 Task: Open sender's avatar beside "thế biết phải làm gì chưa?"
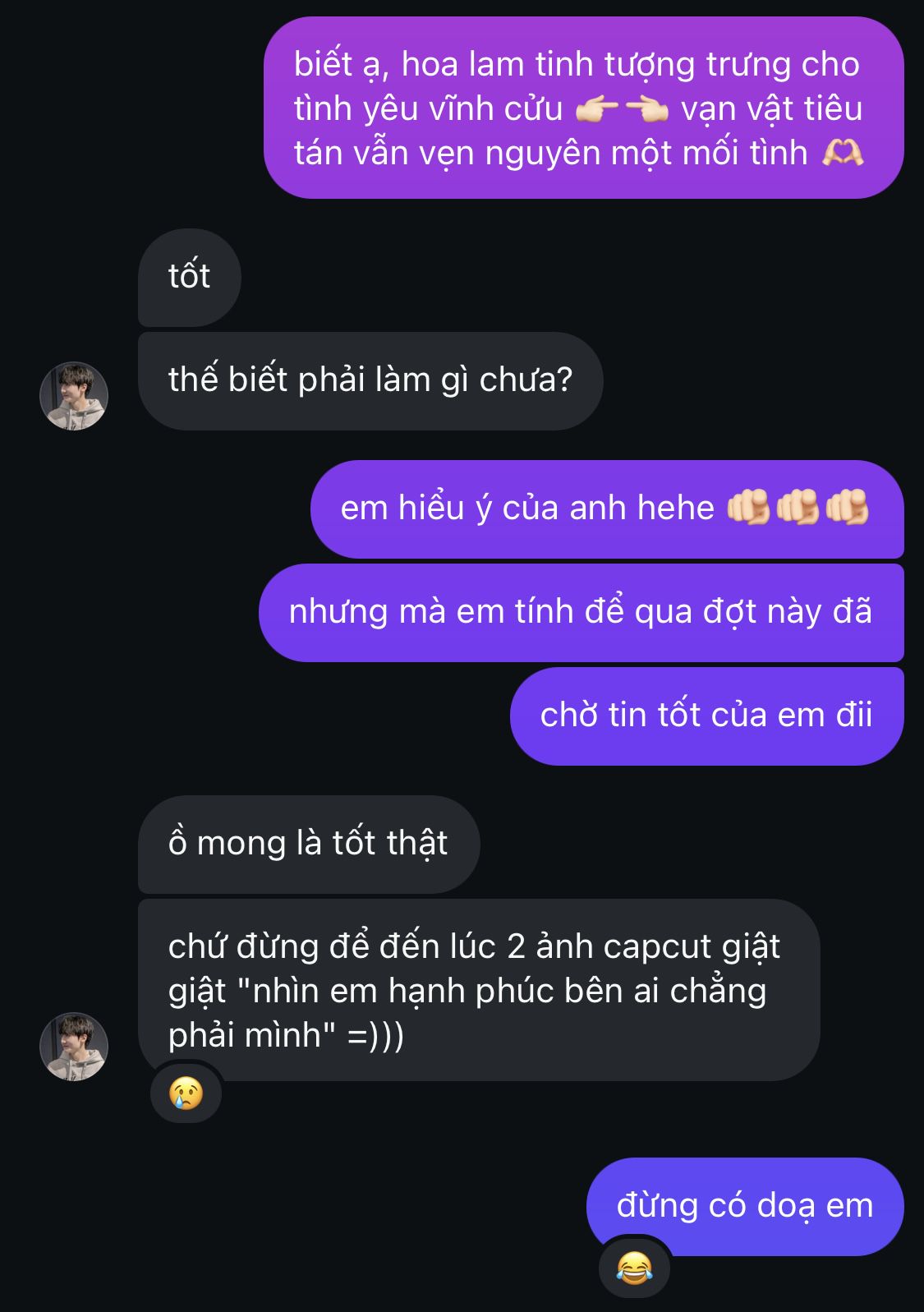click(x=74, y=396)
